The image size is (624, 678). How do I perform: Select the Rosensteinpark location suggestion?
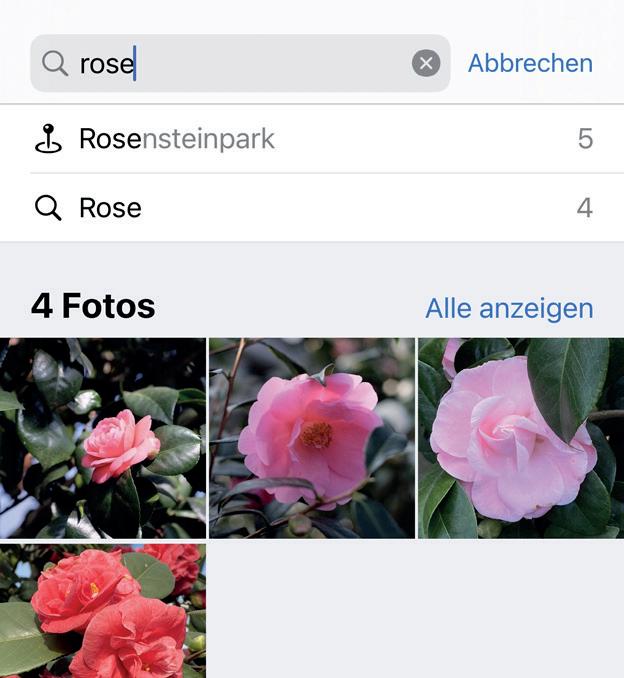310,139
